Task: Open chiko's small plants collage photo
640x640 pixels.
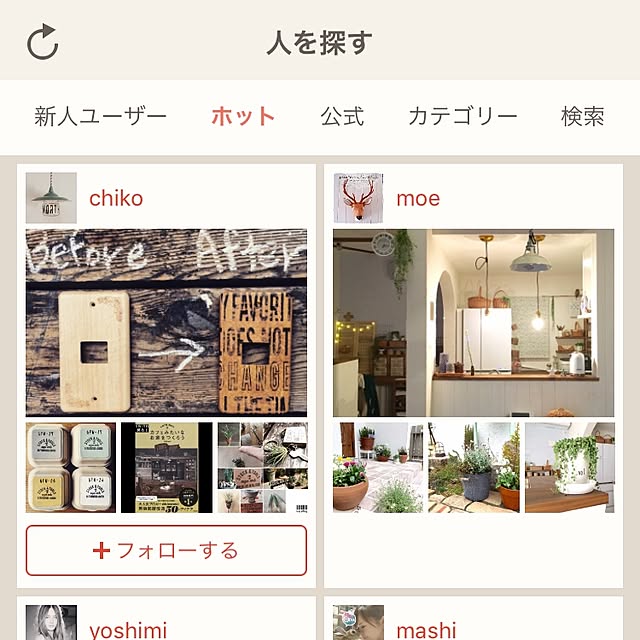Action: click(262, 467)
